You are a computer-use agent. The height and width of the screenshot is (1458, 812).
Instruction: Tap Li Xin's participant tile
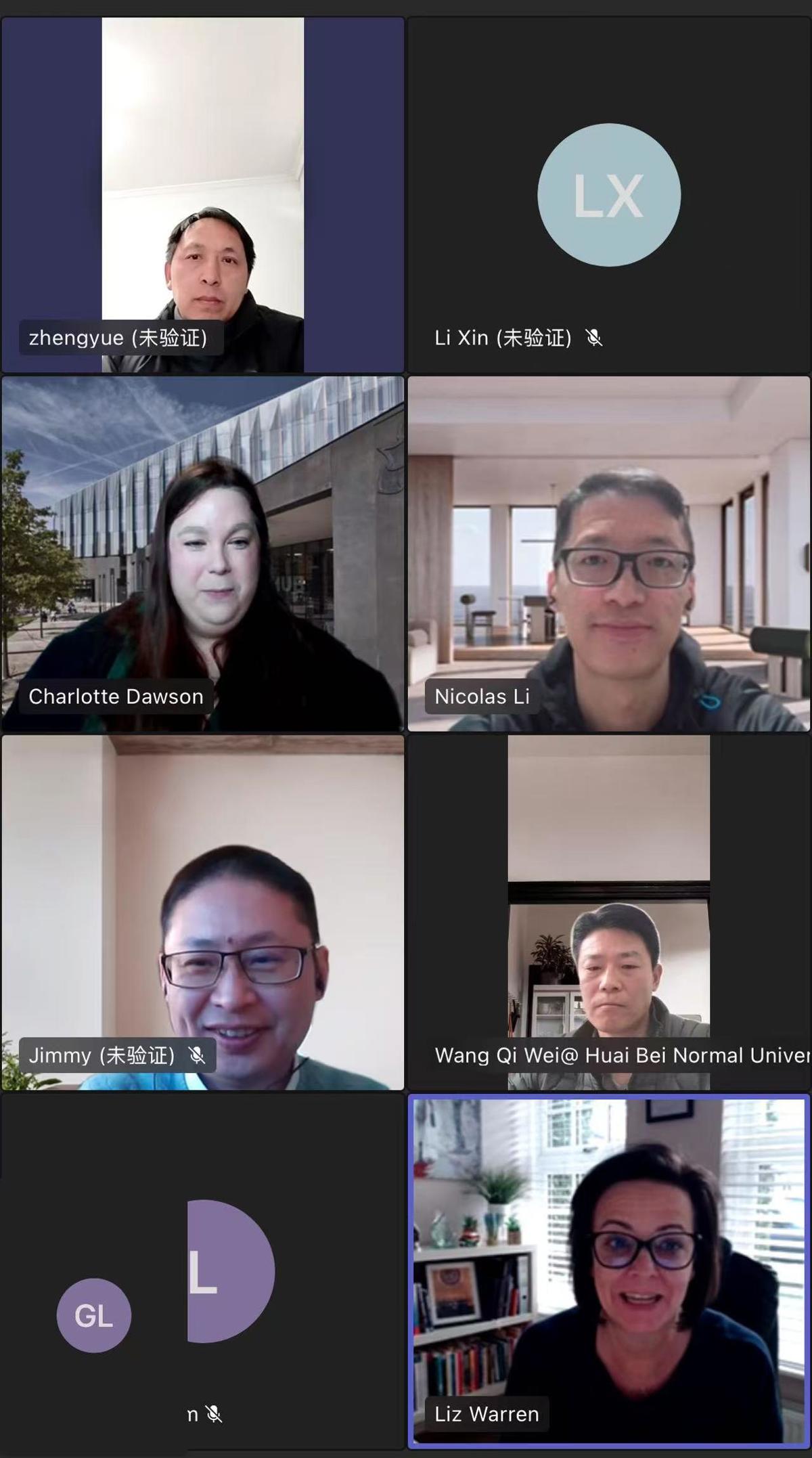(x=609, y=195)
